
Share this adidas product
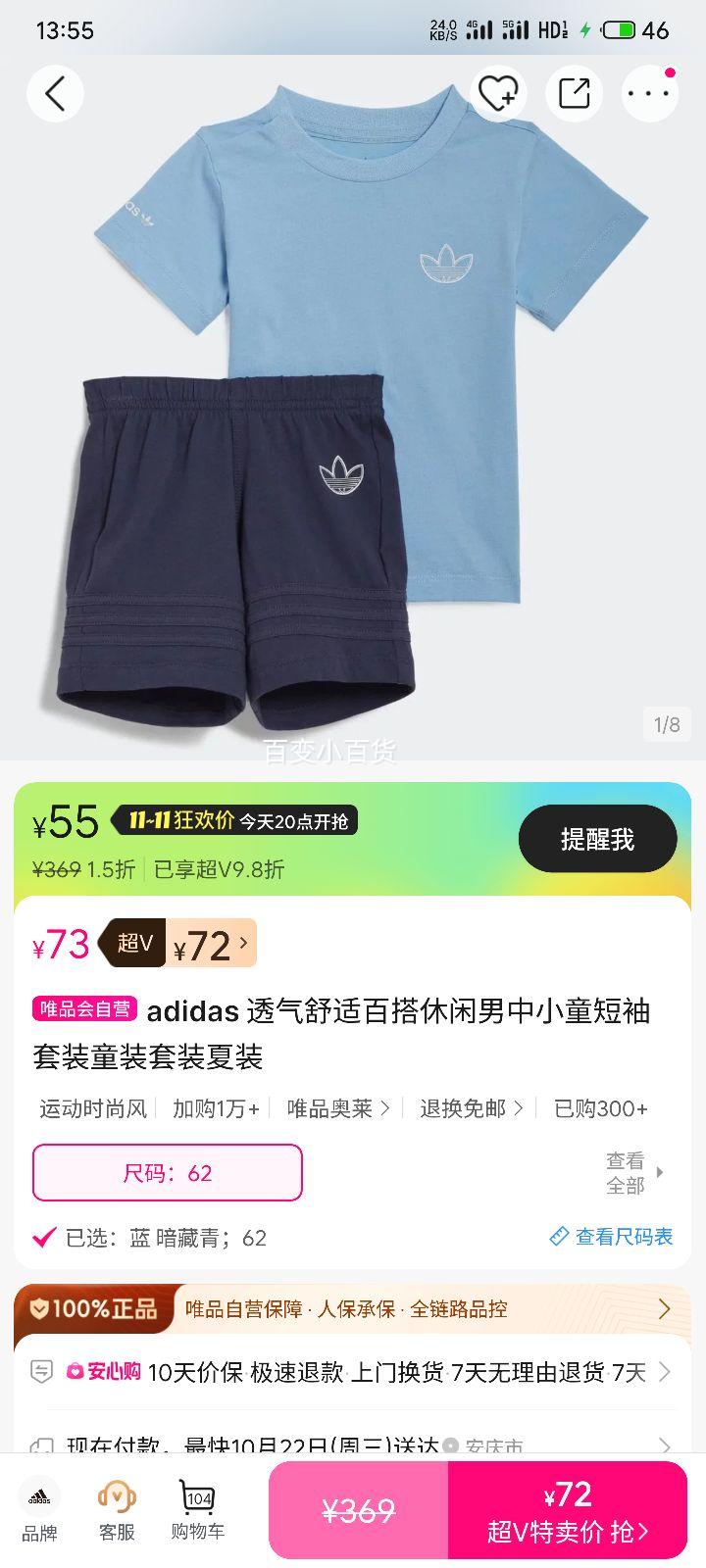click(575, 94)
